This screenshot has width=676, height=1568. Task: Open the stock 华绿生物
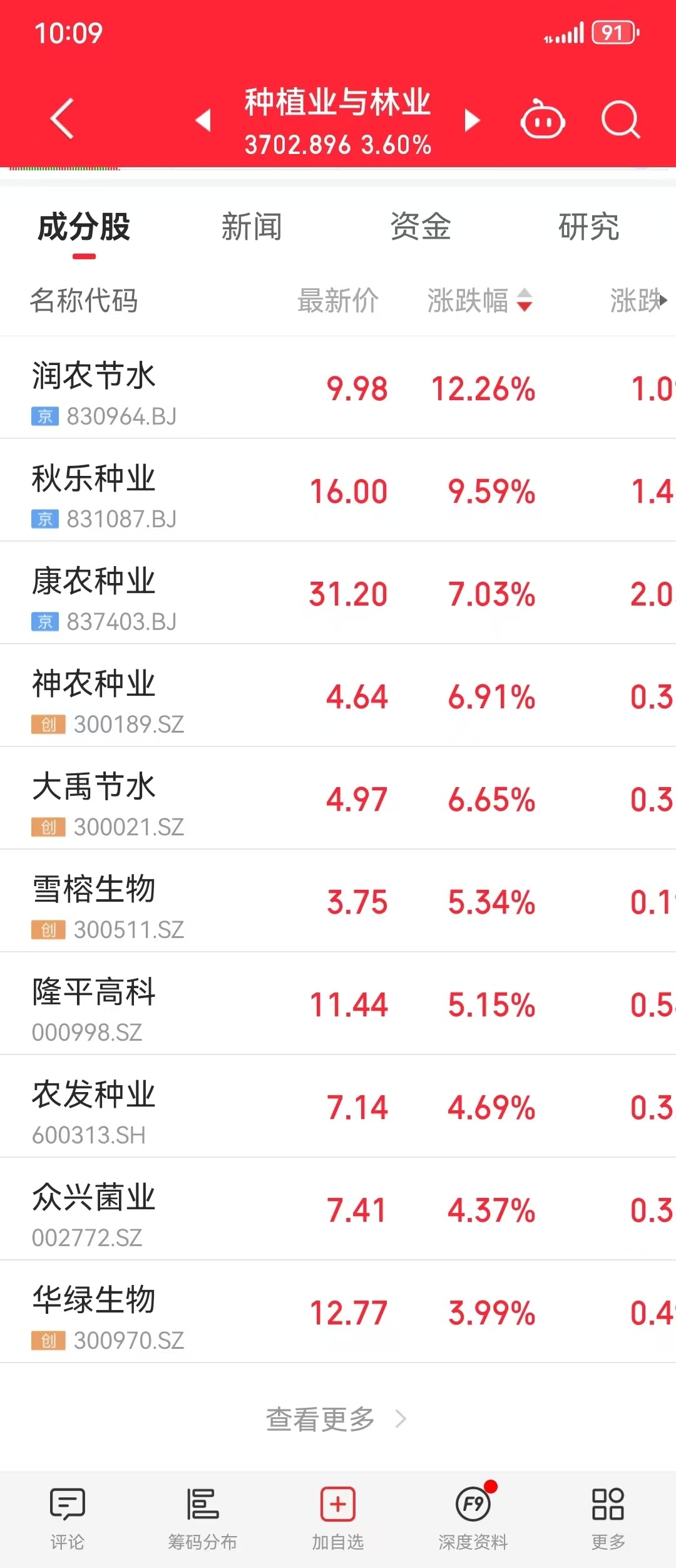click(x=94, y=1312)
